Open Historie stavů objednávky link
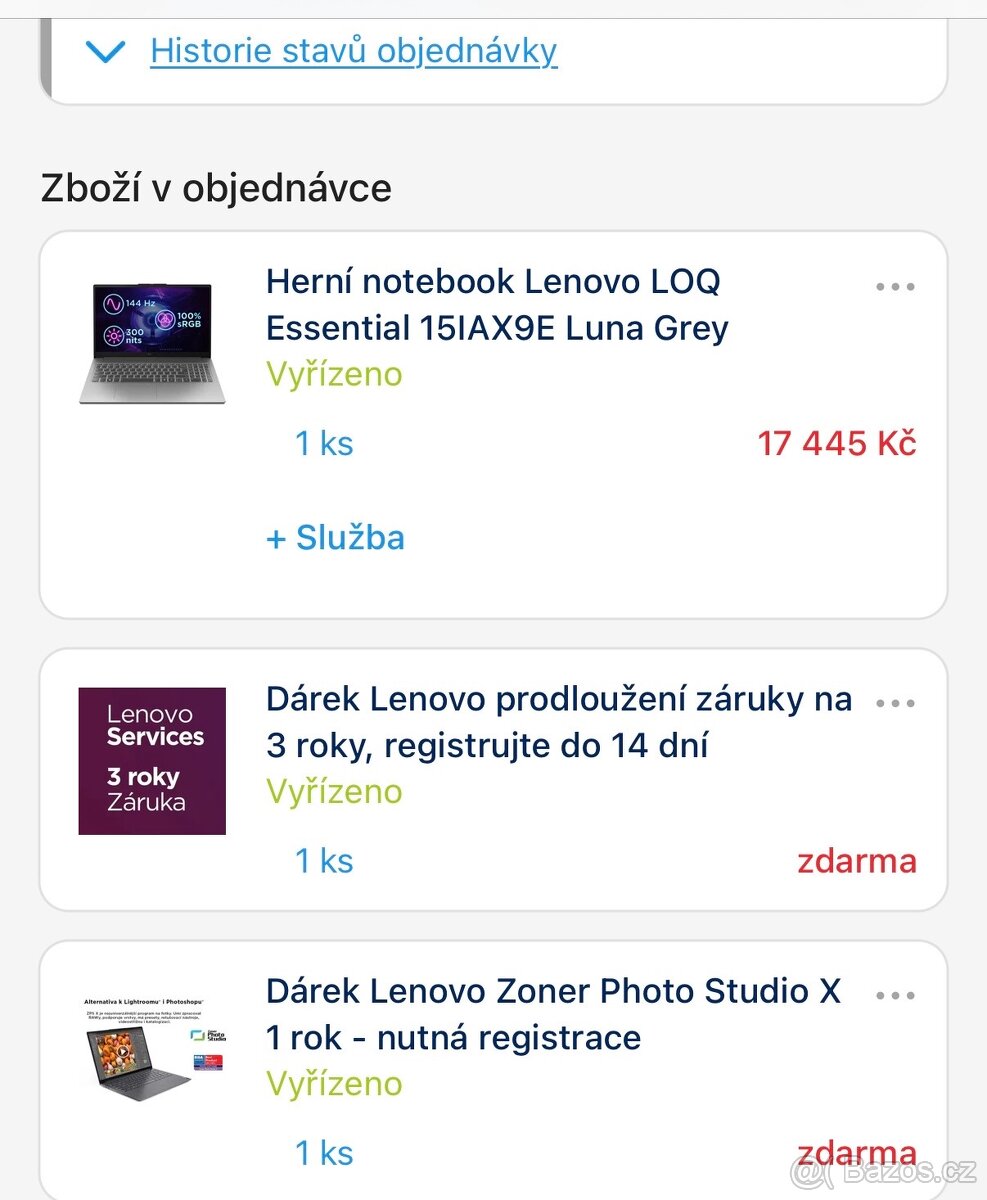Viewport: 987px width, 1200px height. coord(353,50)
